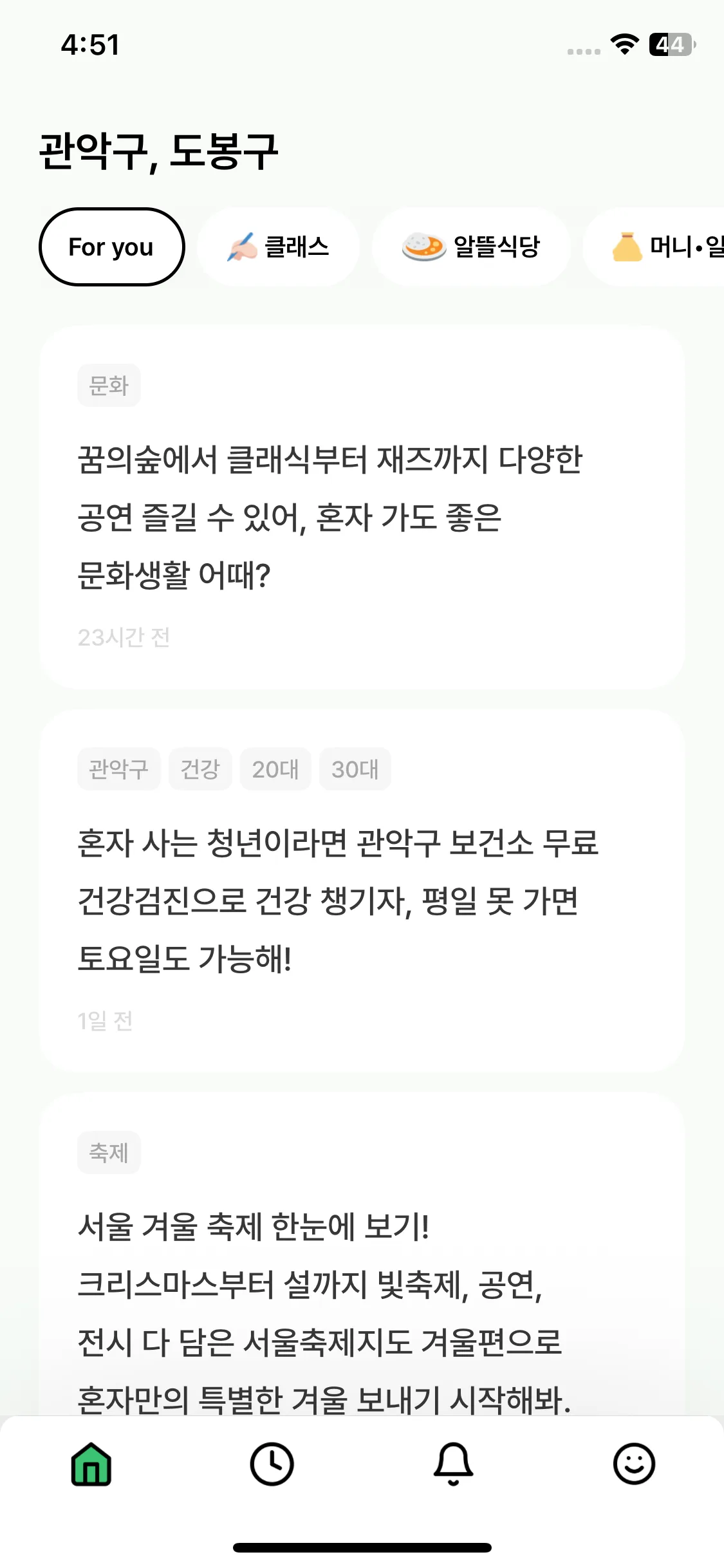This screenshot has height=1568, width=724.
Task: Tap the 축제 tag on the winter festival post
Action: [x=109, y=1152]
